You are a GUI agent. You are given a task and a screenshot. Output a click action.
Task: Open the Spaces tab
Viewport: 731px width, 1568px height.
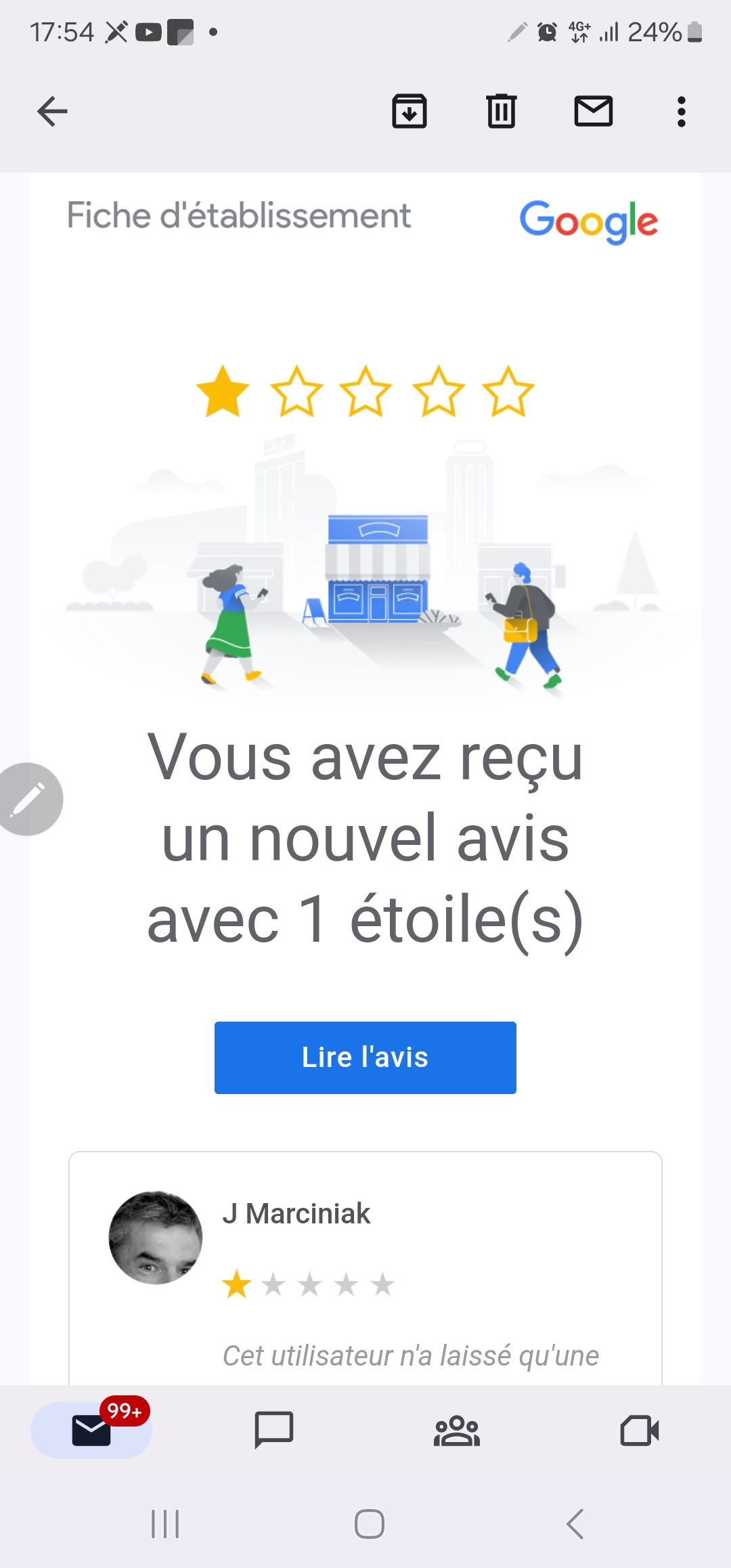pyautogui.click(x=457, y=1430)
